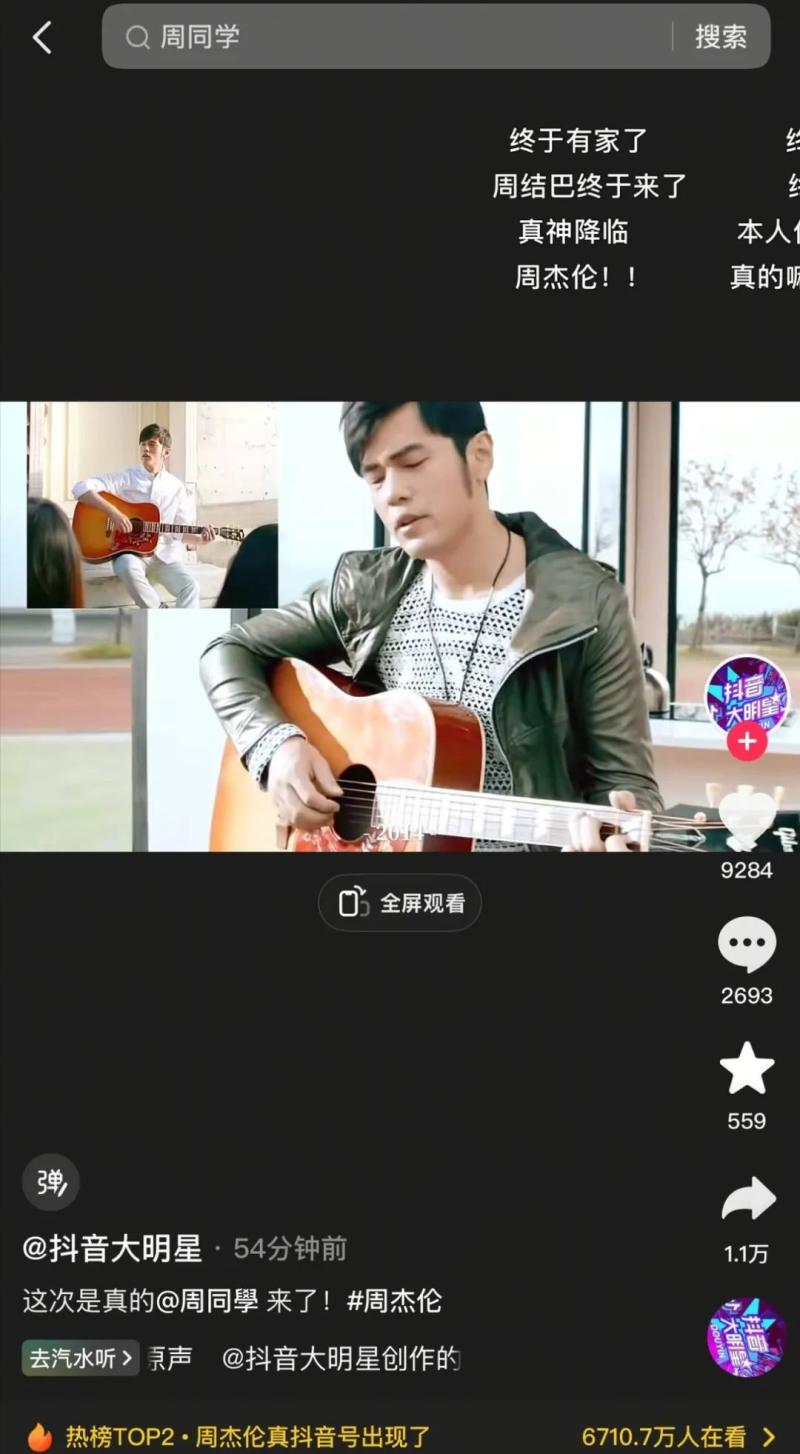Go back using the top-left arrow

click(42, 38)
